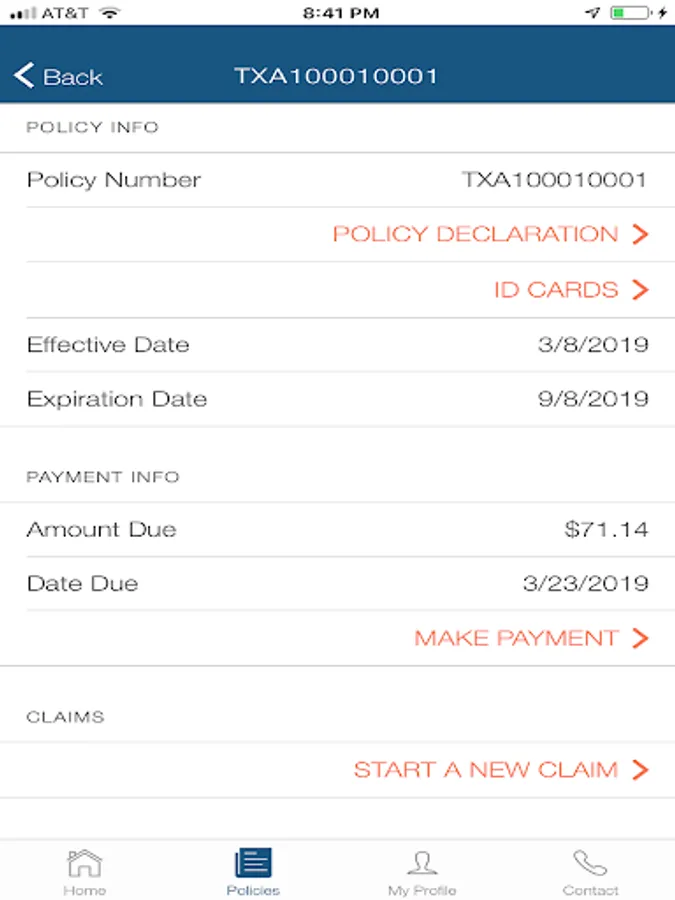Go to the Contact tab
675x900 pixels.
(590, 871)
